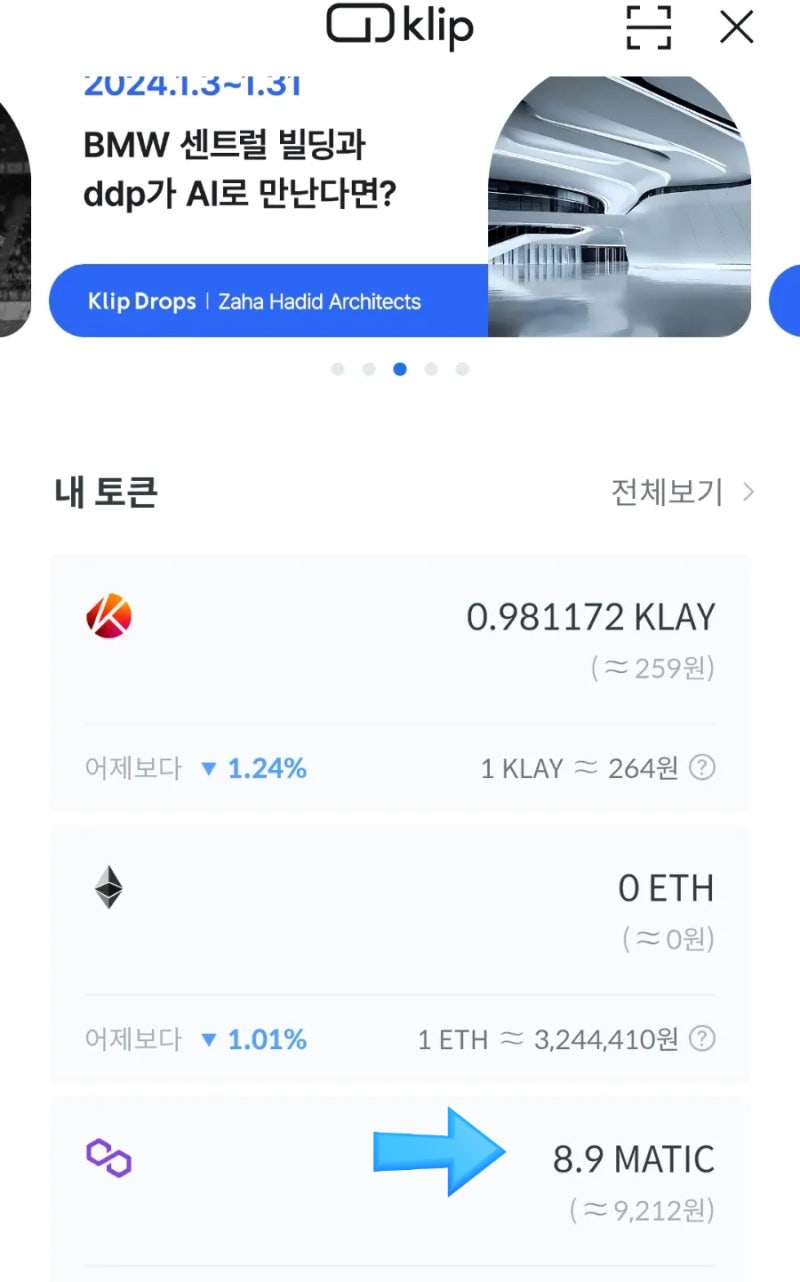
Task: Open the QR code scanner icon
Action: (647, 28)
